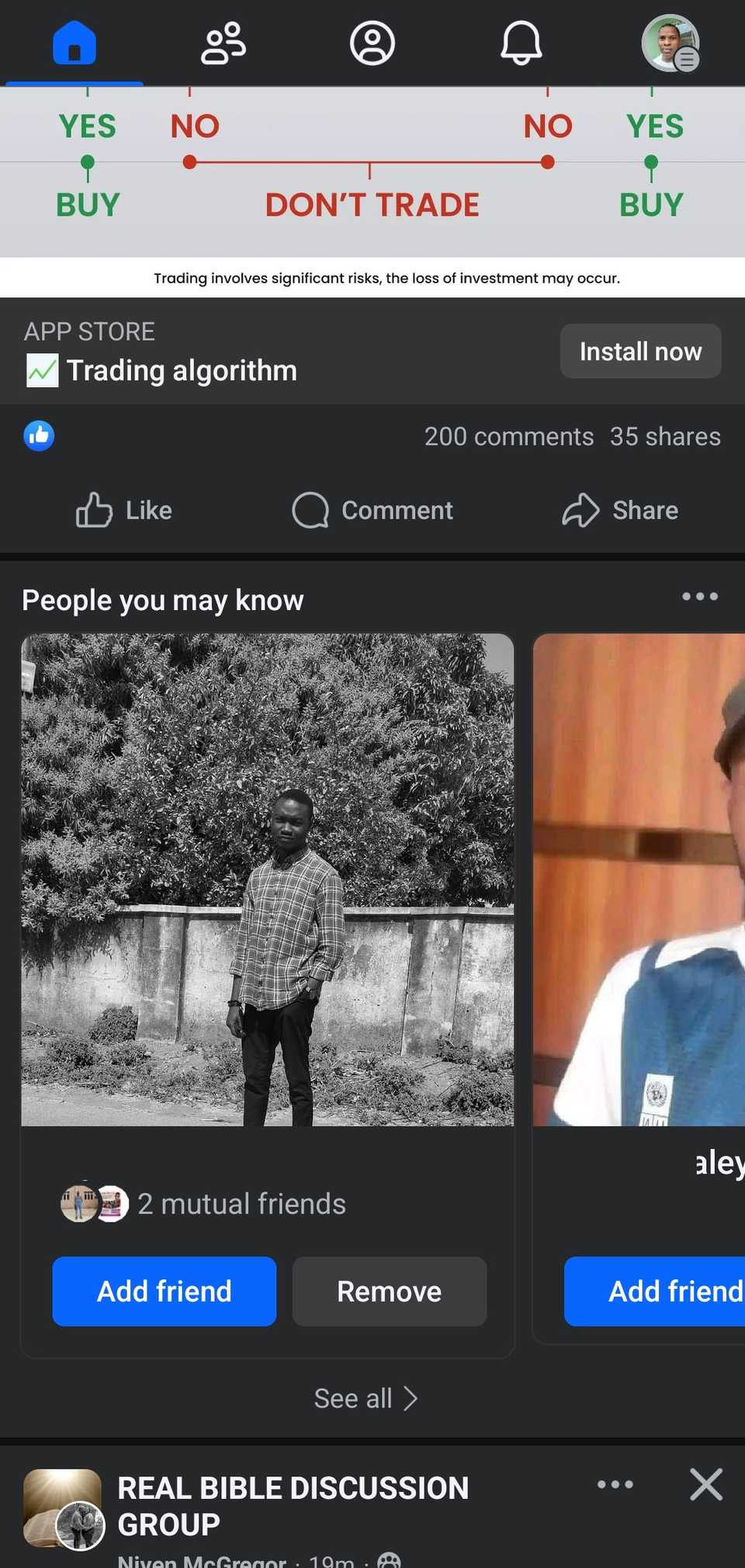Dismiss the REAL BIBLE DISCUSSION GROUP post
The height and width of the screenshot is (1568, 745).
click(706, 1485)
